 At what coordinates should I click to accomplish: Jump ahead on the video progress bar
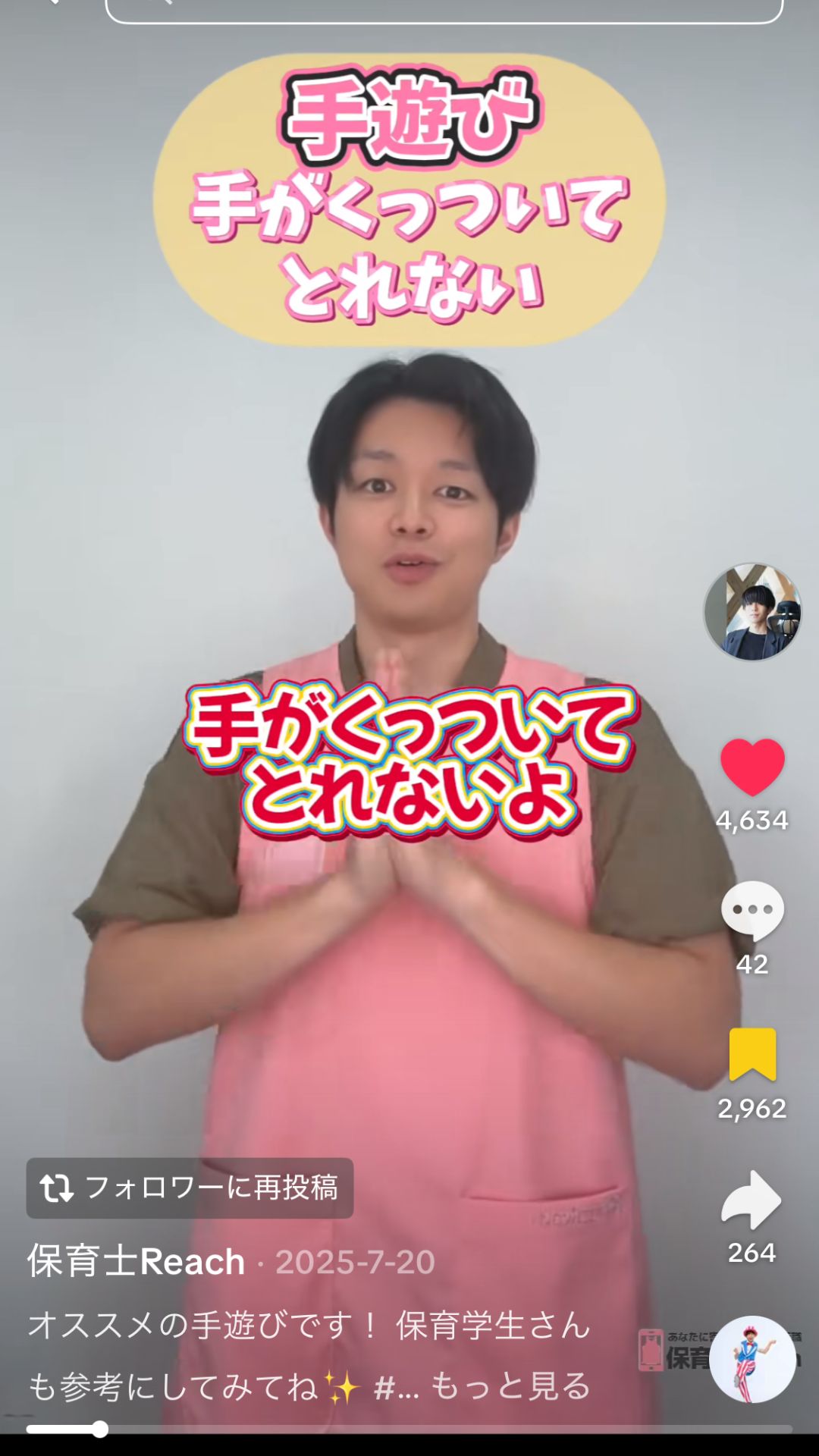455,1429
